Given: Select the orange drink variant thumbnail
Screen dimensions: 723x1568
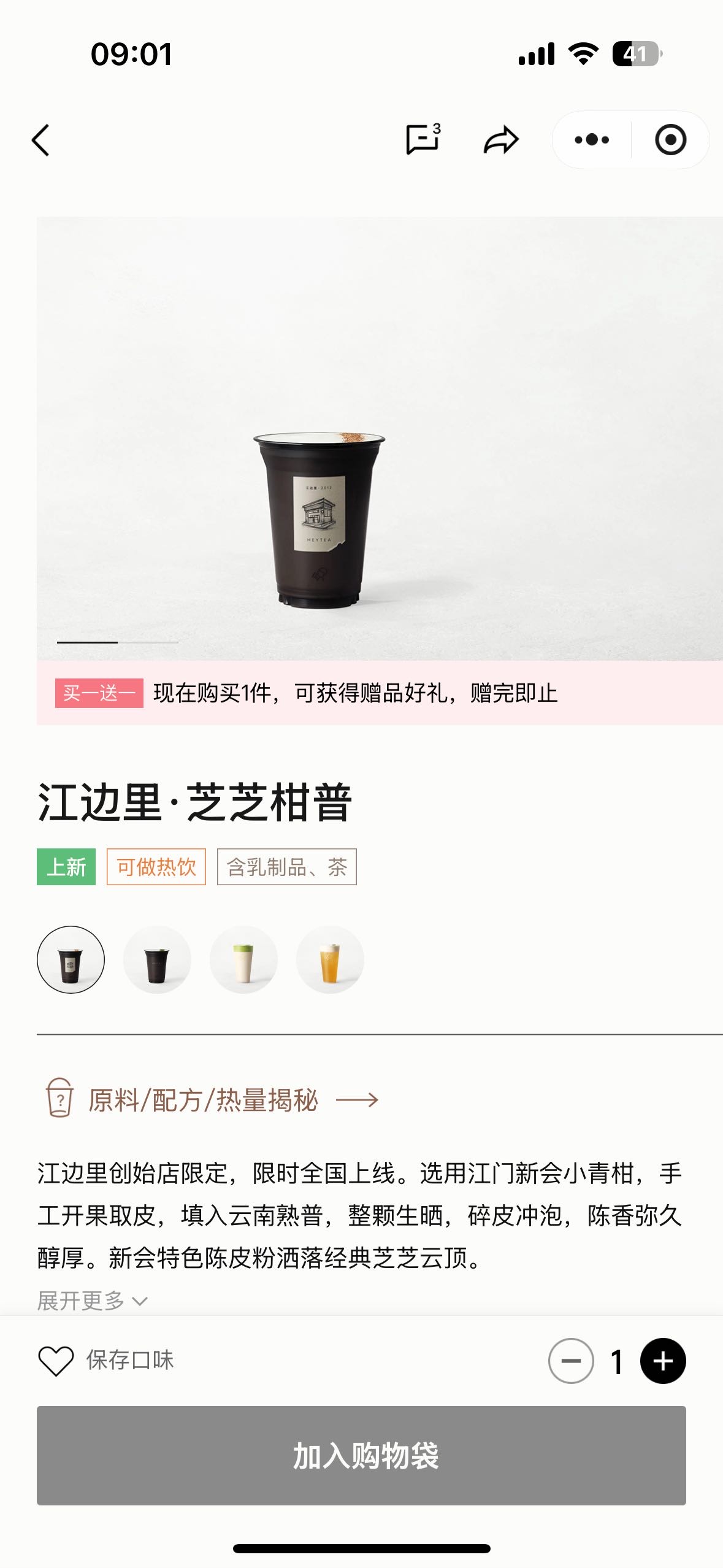Looking at the screenshot, I should point(330,960).
